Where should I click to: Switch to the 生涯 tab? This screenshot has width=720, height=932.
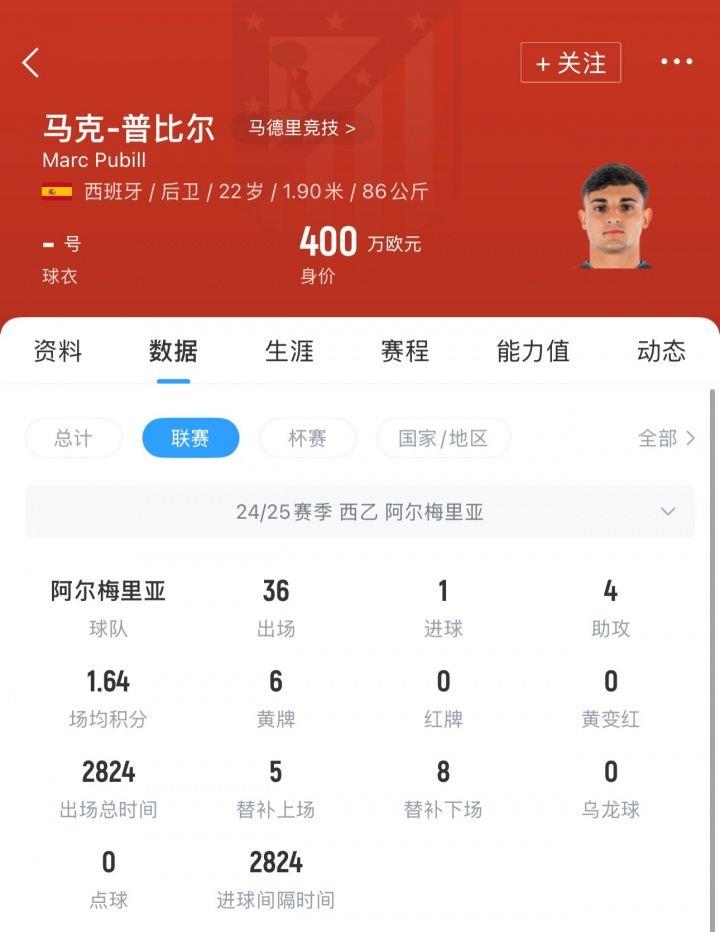coord(289,351)
